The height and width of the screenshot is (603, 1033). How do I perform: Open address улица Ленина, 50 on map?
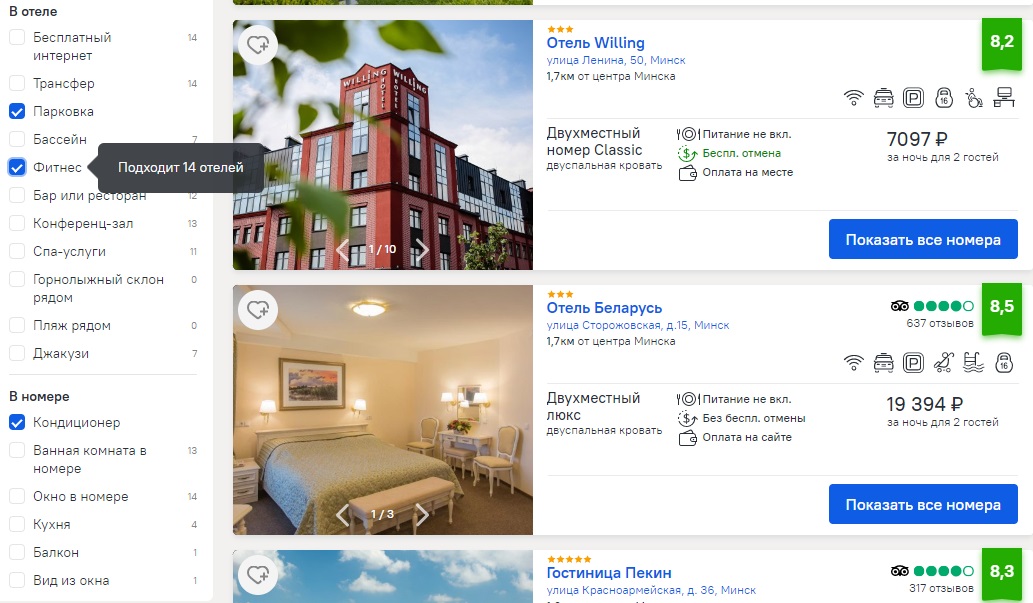(x=615, y=60)
